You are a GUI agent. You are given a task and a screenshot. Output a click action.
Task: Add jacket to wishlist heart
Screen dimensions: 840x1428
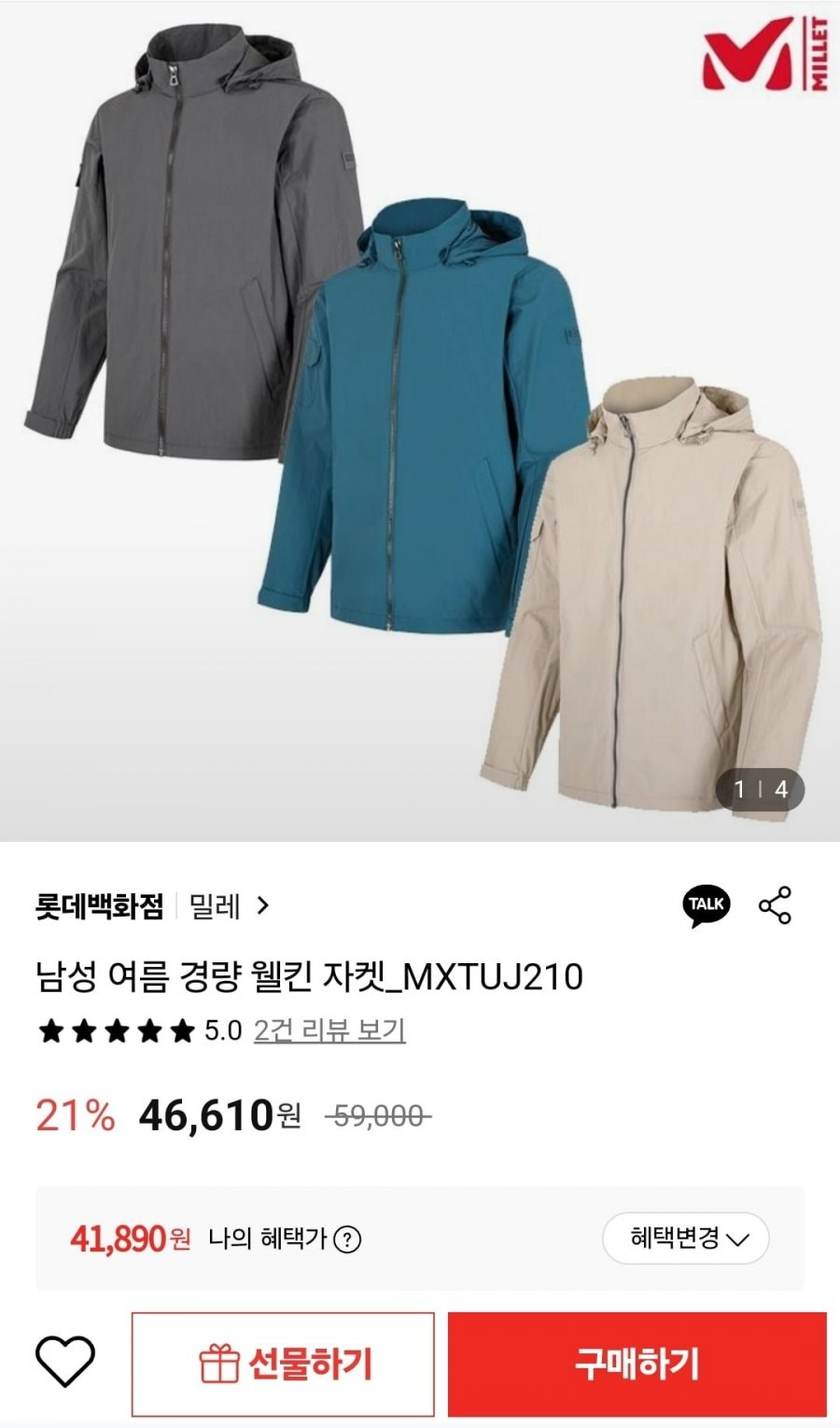[65, 1362]
